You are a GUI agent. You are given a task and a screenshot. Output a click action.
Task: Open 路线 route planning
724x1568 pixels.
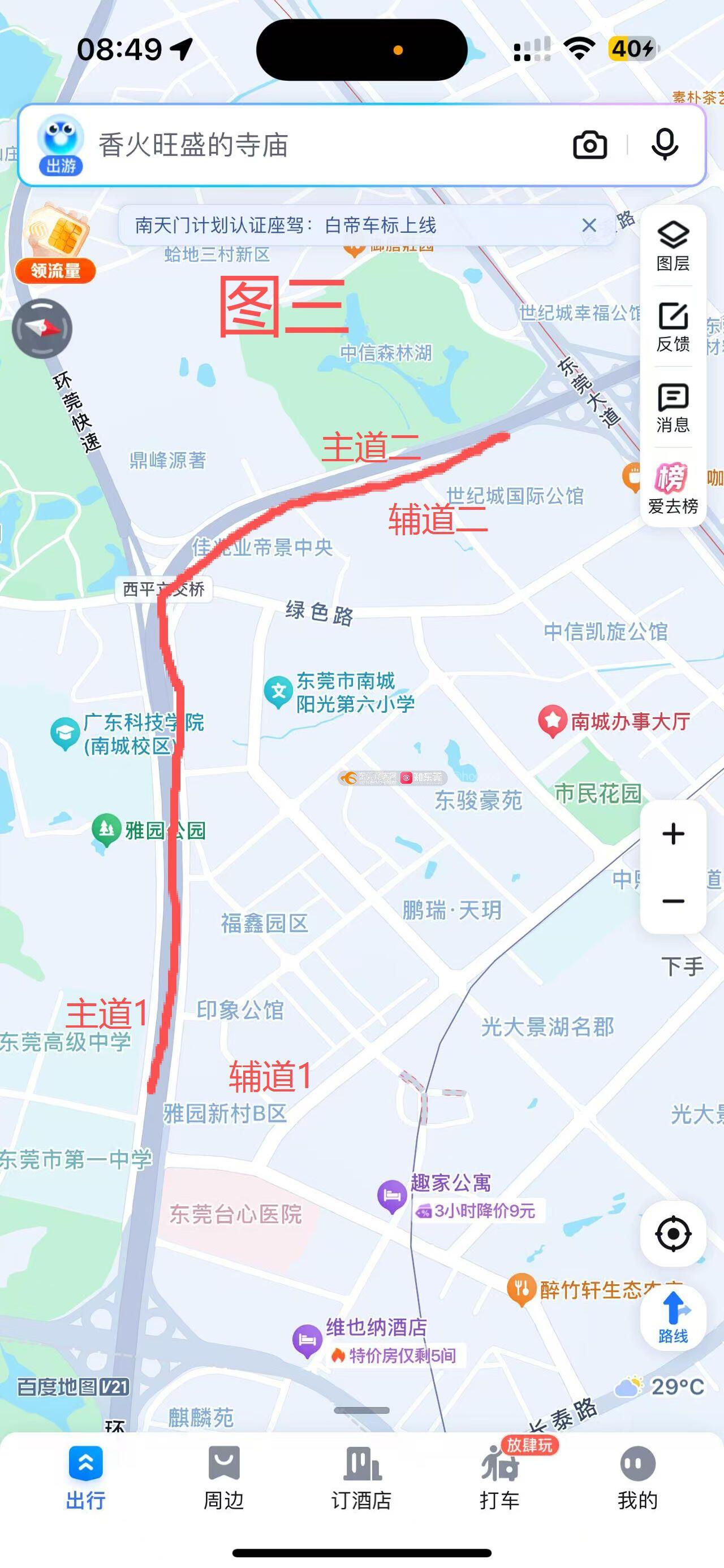click(673, 1316)
